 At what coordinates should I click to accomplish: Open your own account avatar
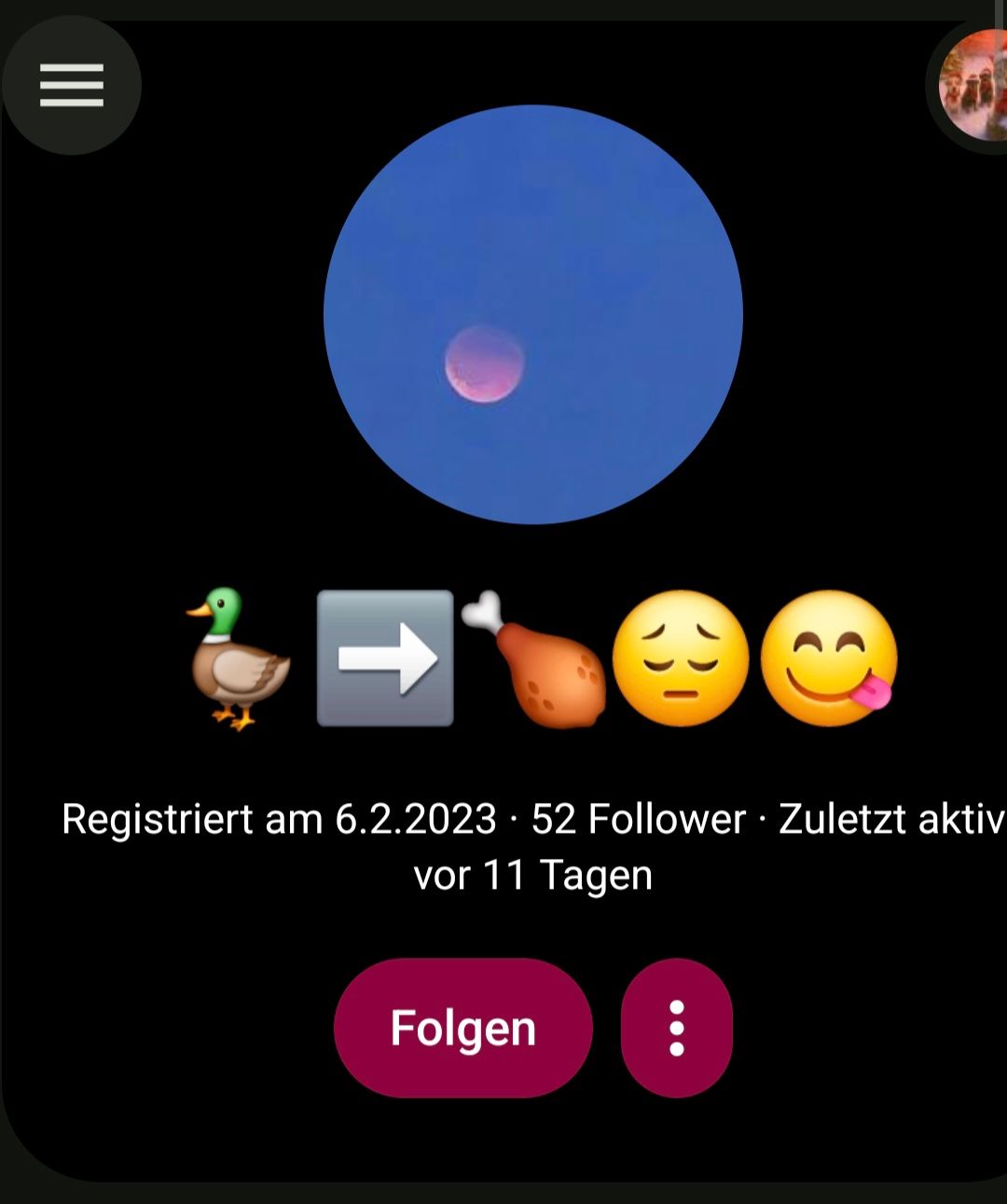[973, 86]
